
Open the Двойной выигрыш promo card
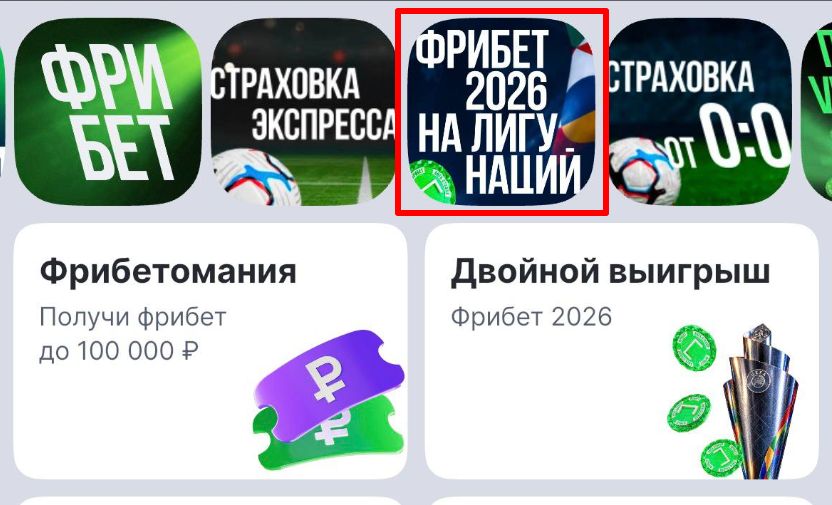pyautogui.click(x=622, y=351)
